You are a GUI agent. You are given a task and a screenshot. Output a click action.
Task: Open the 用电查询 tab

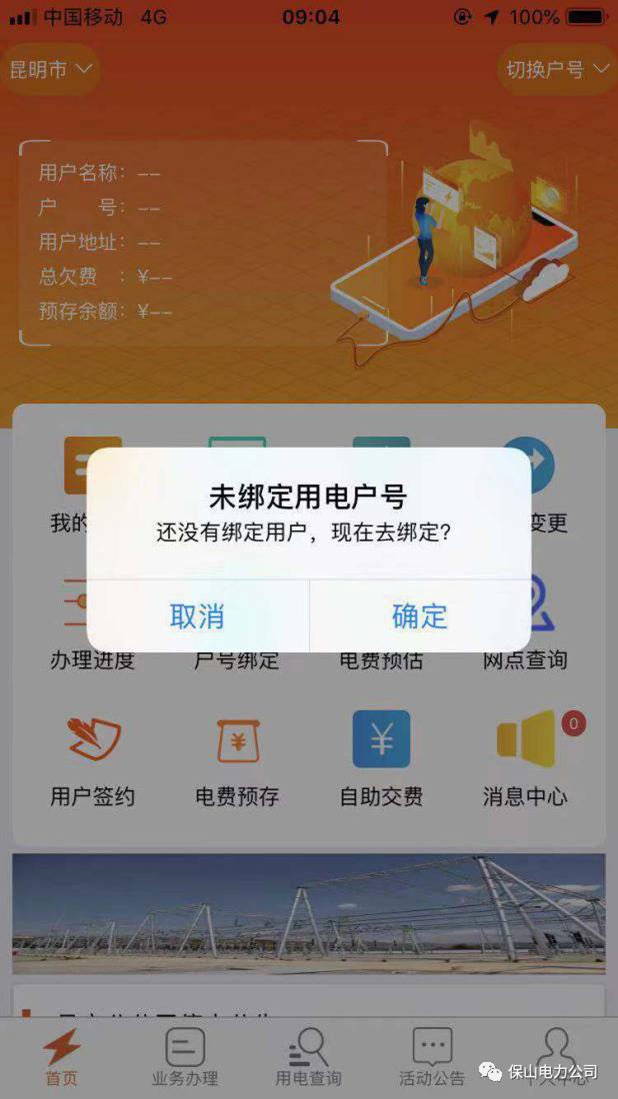308,1057
